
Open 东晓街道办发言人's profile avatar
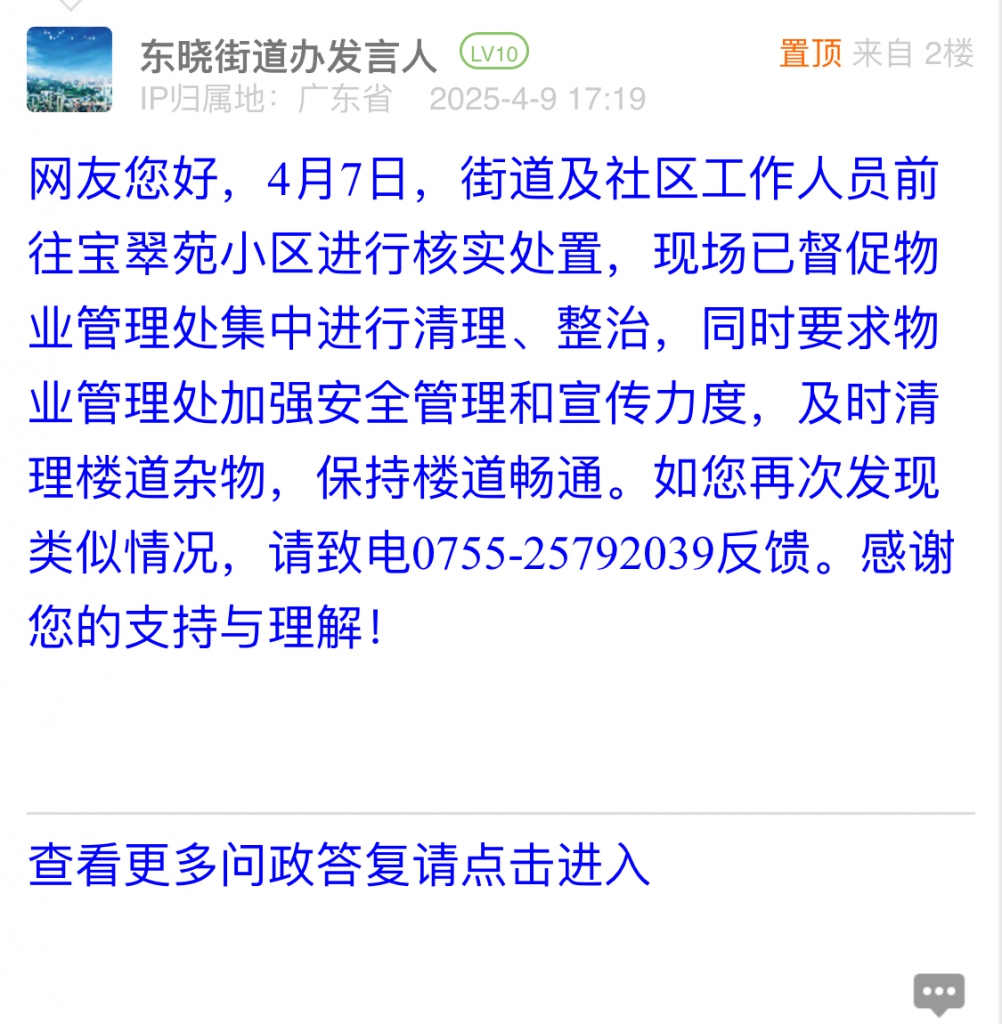69,70
